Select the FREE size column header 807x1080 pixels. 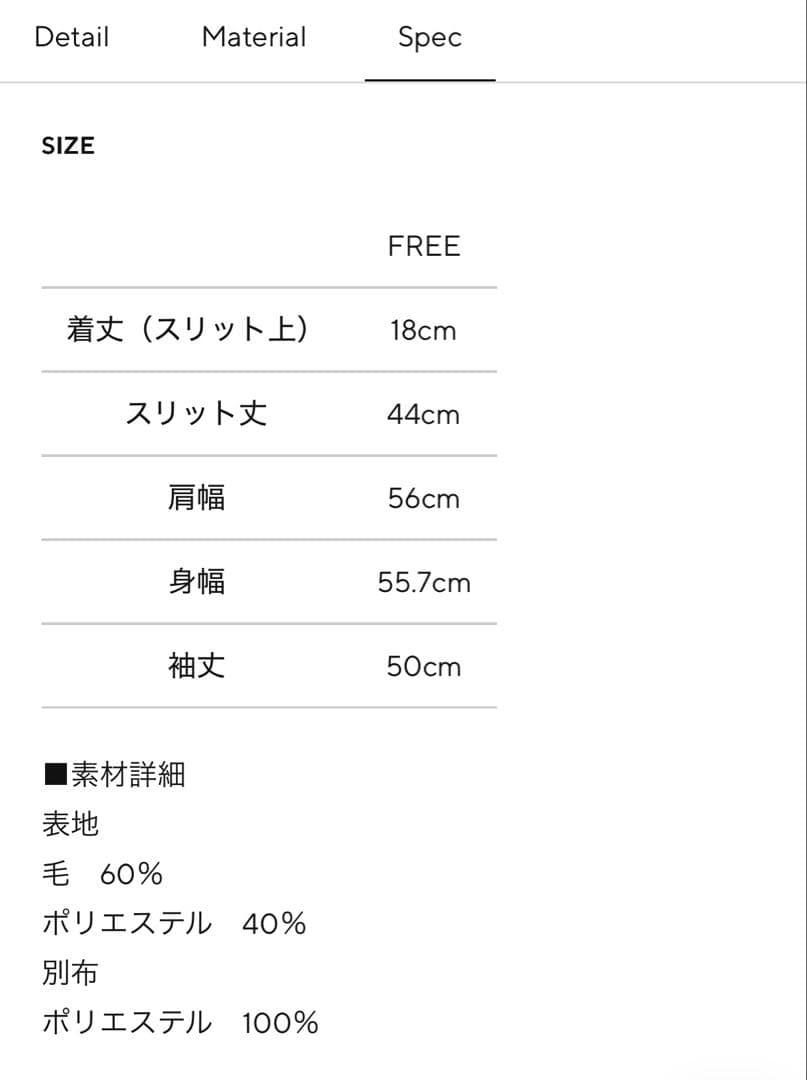[x=424, y=246]
